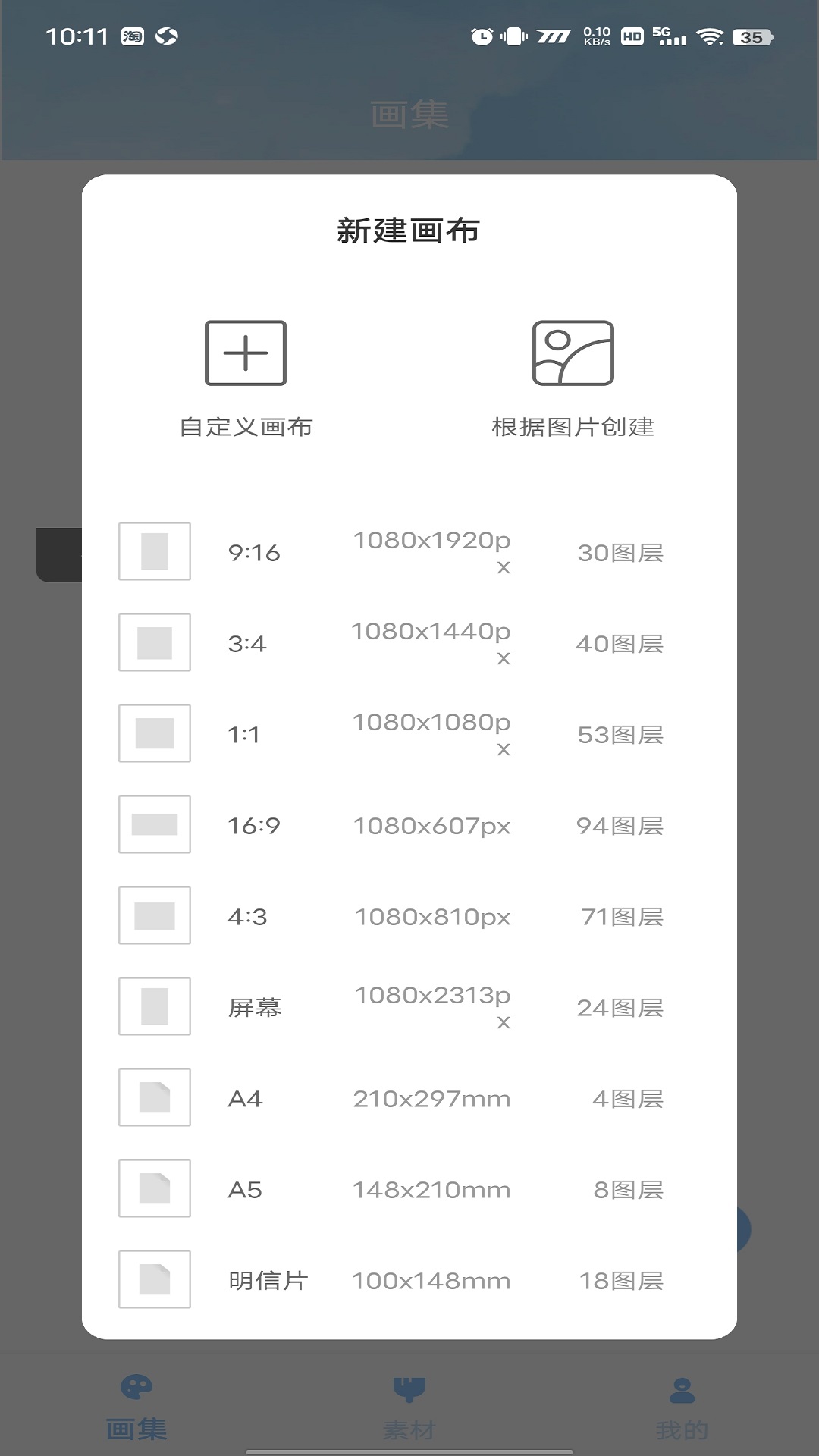Create an A5 148x210mm canvas
The height and width of the screenshot is (1456, 819).
[409, 1189]
